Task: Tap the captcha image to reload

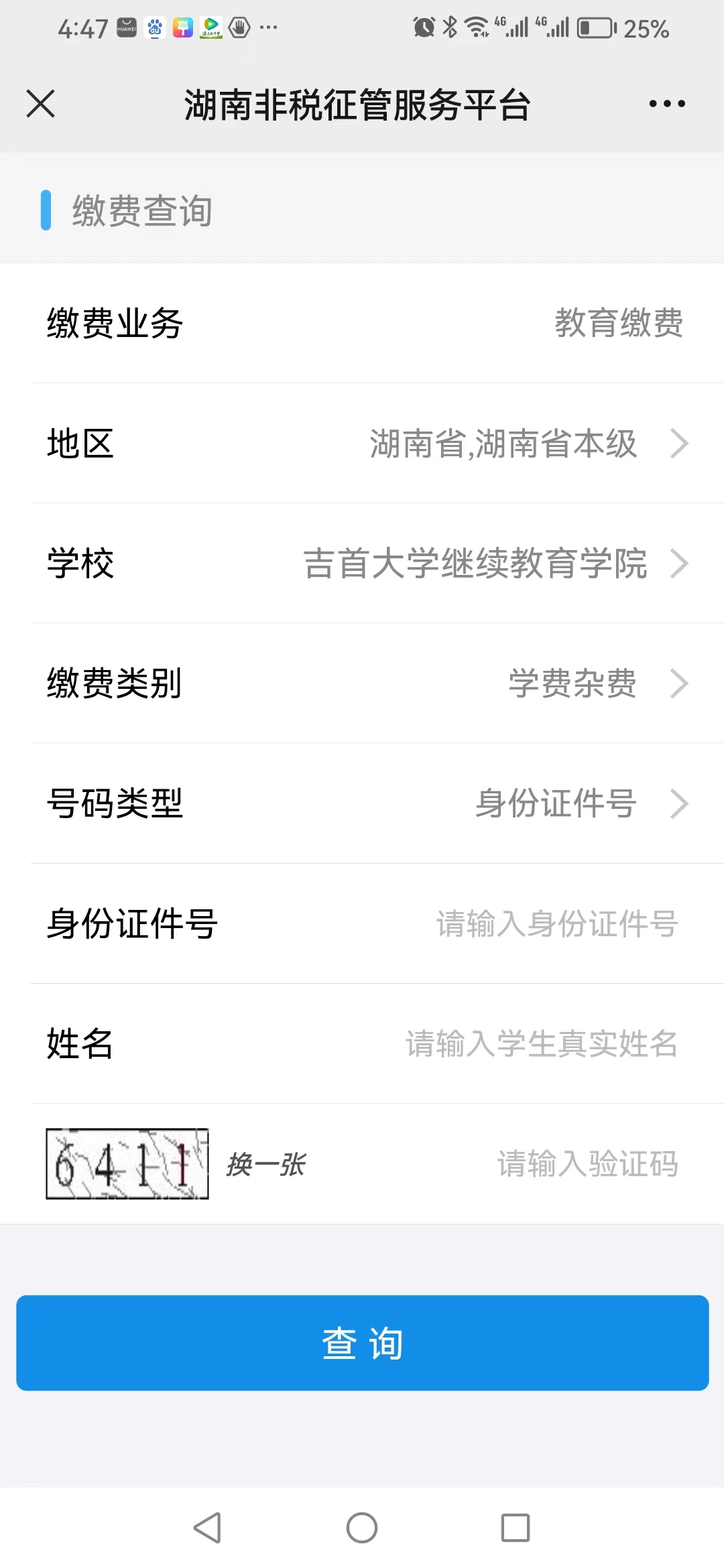Action: [x=127, y=1164]
